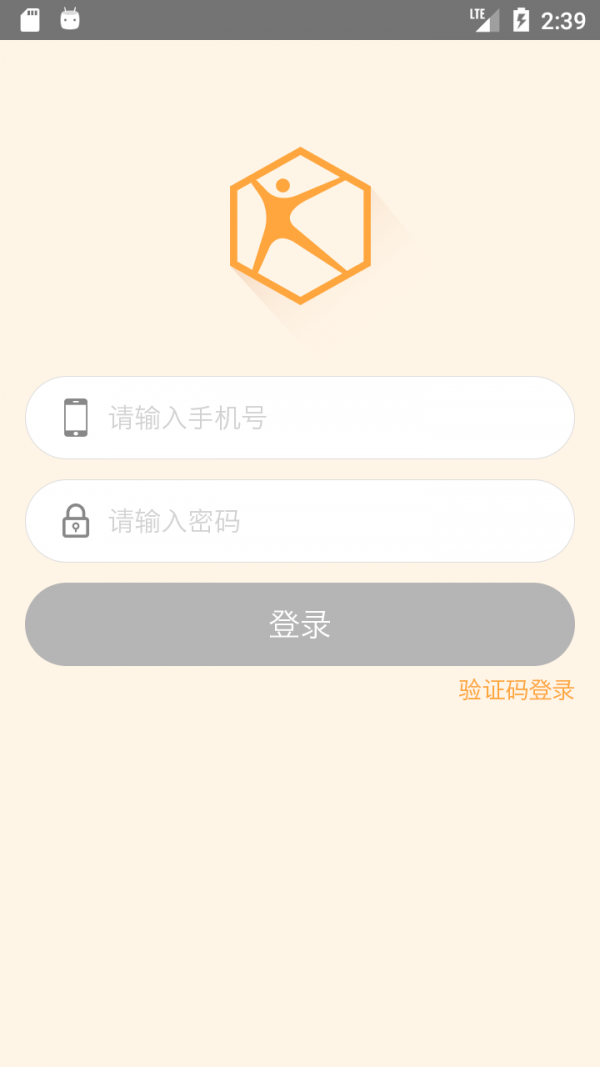Switch to verification code login (验证码登录)

pyautogui.click(x=516, y=690)
